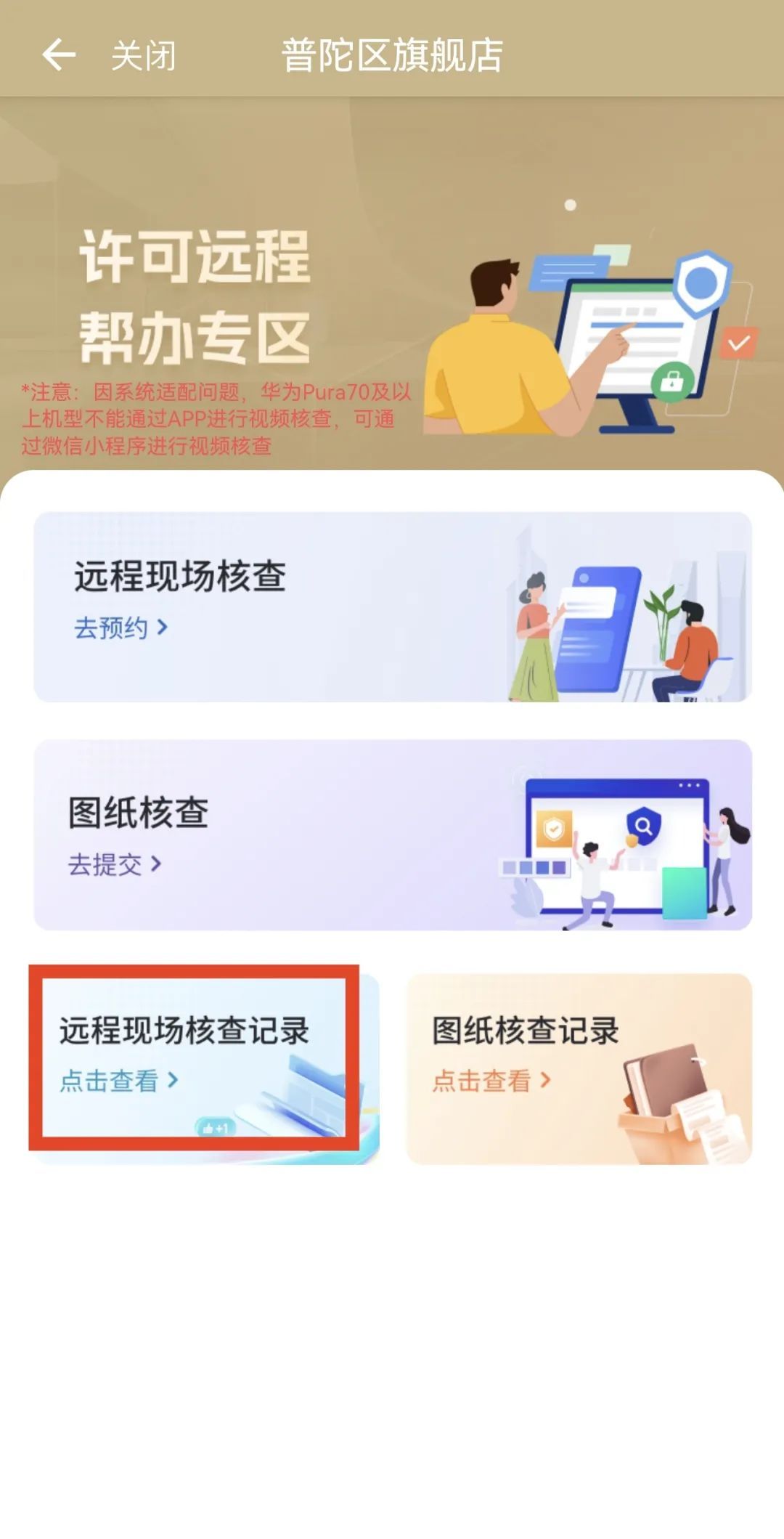View 远程现场核查记录 records
784x1539 pixels.
pos(195,1059)
